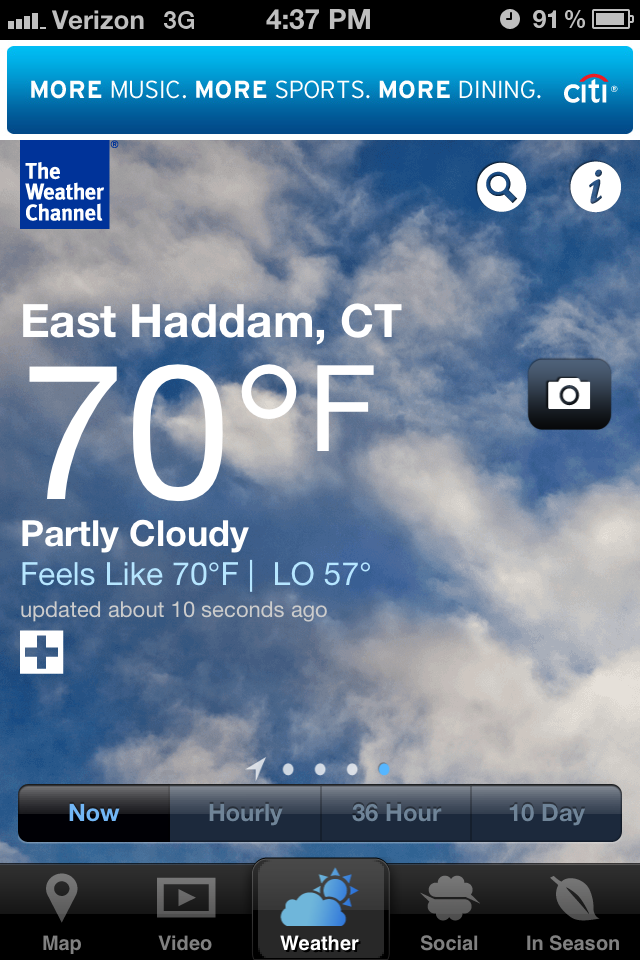Open the Citi advertisement banner
640x960 pixels.
click(x=320, y=90)
